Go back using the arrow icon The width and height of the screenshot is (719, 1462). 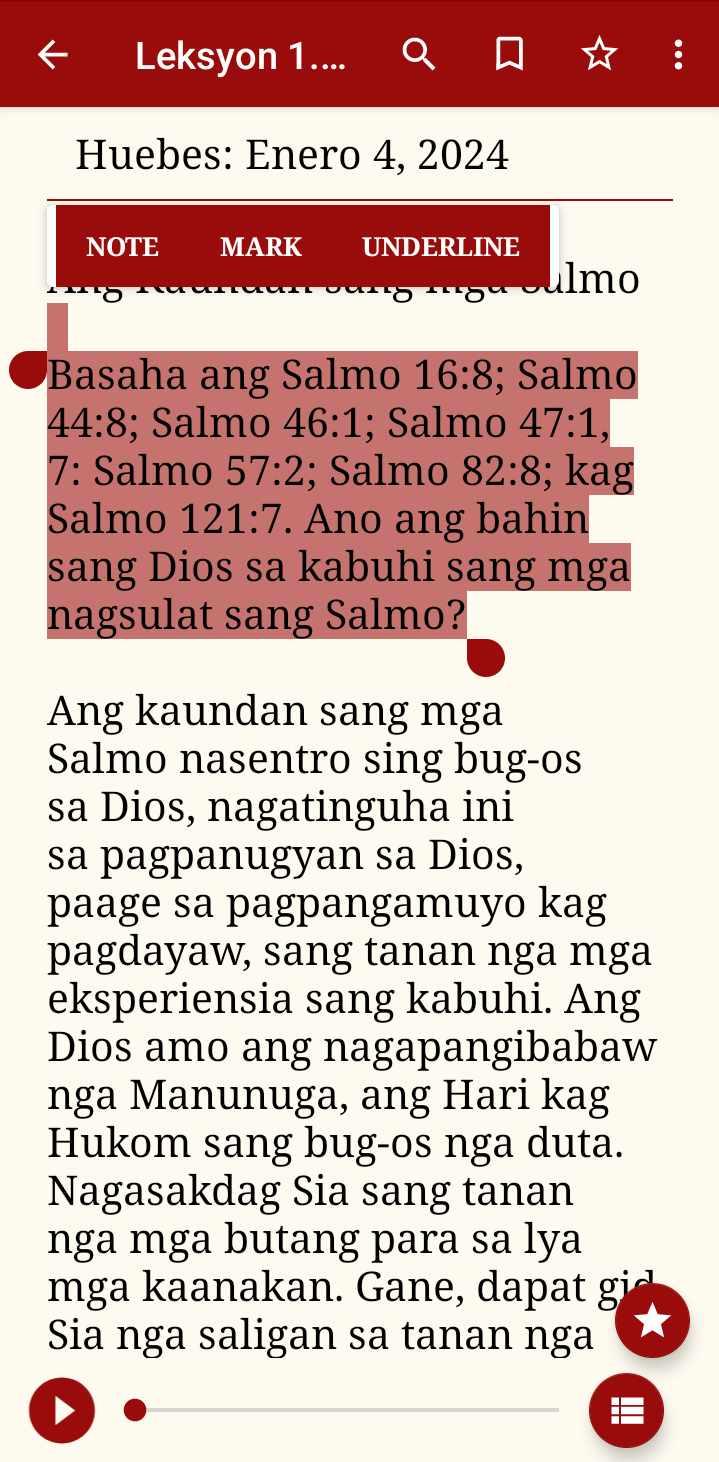(52, 55)
